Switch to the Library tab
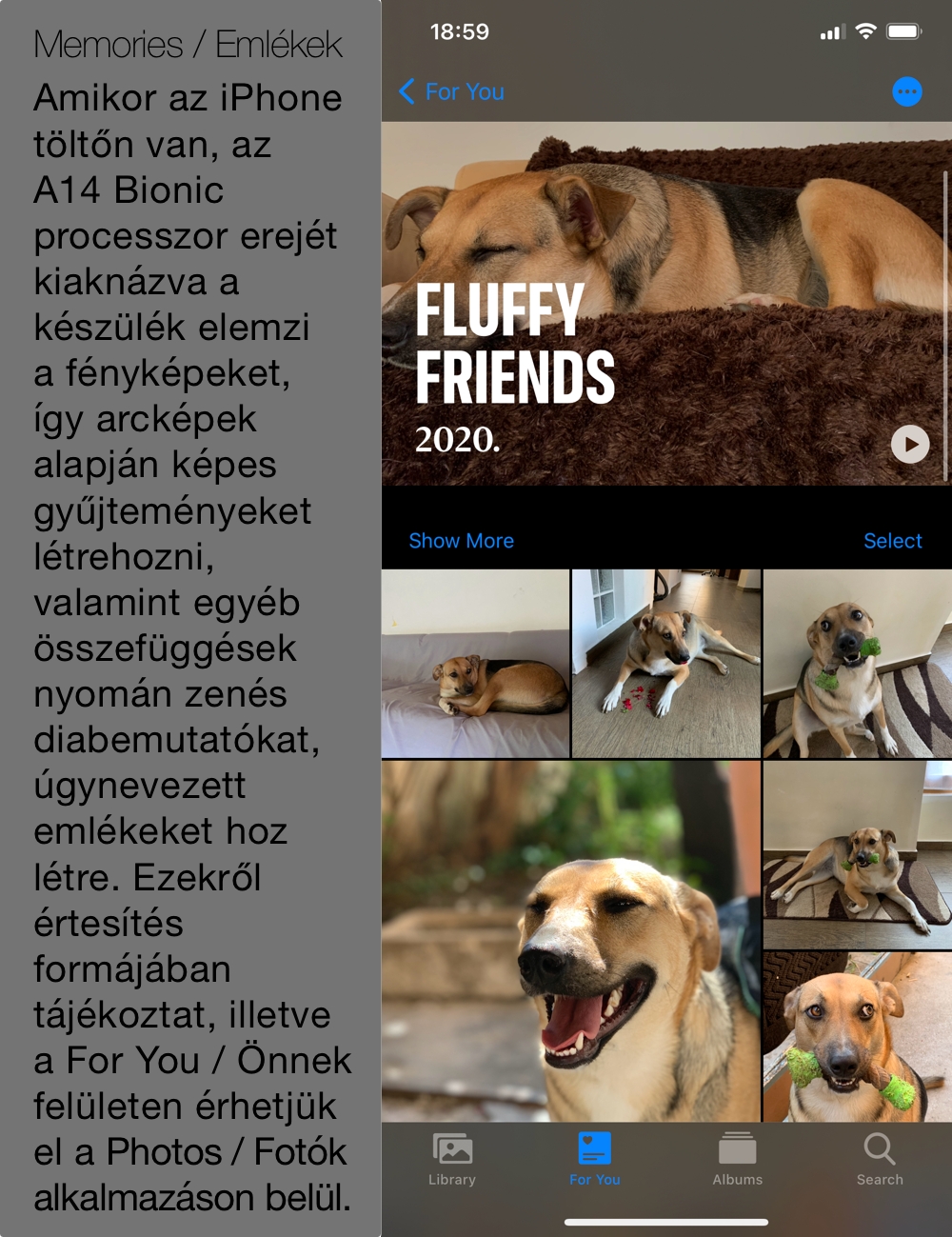Image resolution: width=952 pixels, height=1237 pixels. [451, 1159]
